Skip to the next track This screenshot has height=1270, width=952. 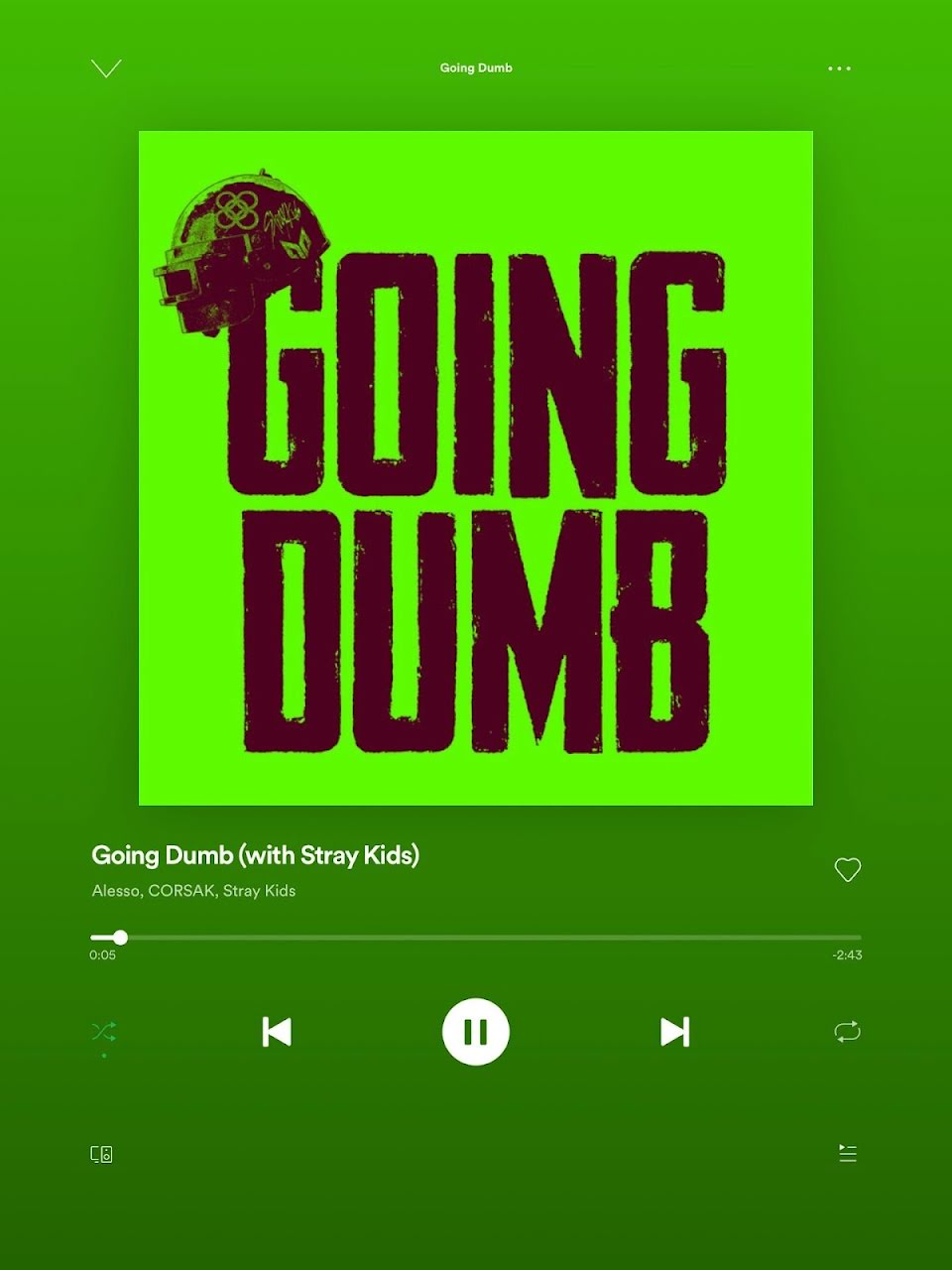pyautogui.click(x=675, y=1032)
